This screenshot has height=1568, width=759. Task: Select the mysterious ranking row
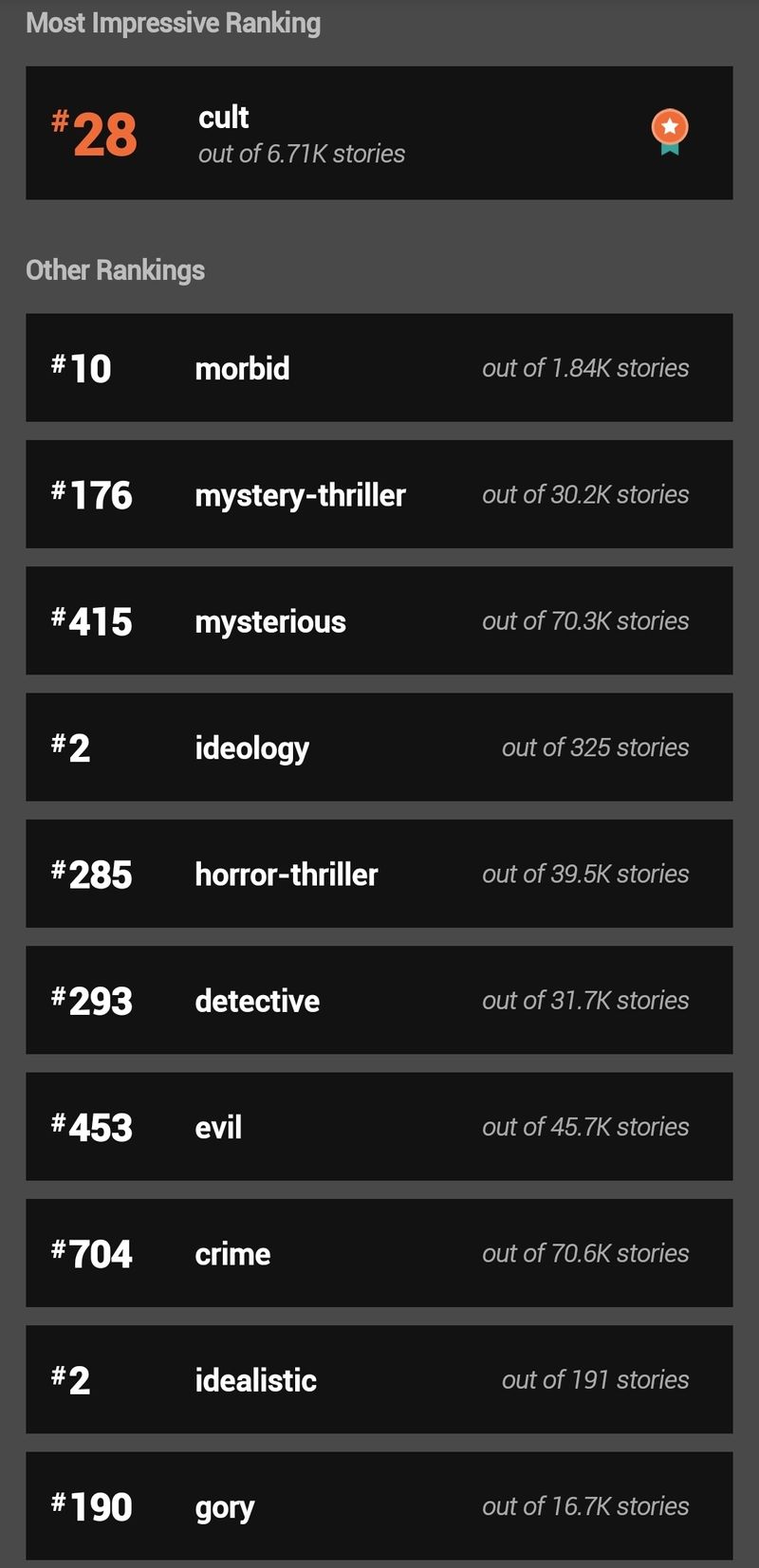point(379,620)
